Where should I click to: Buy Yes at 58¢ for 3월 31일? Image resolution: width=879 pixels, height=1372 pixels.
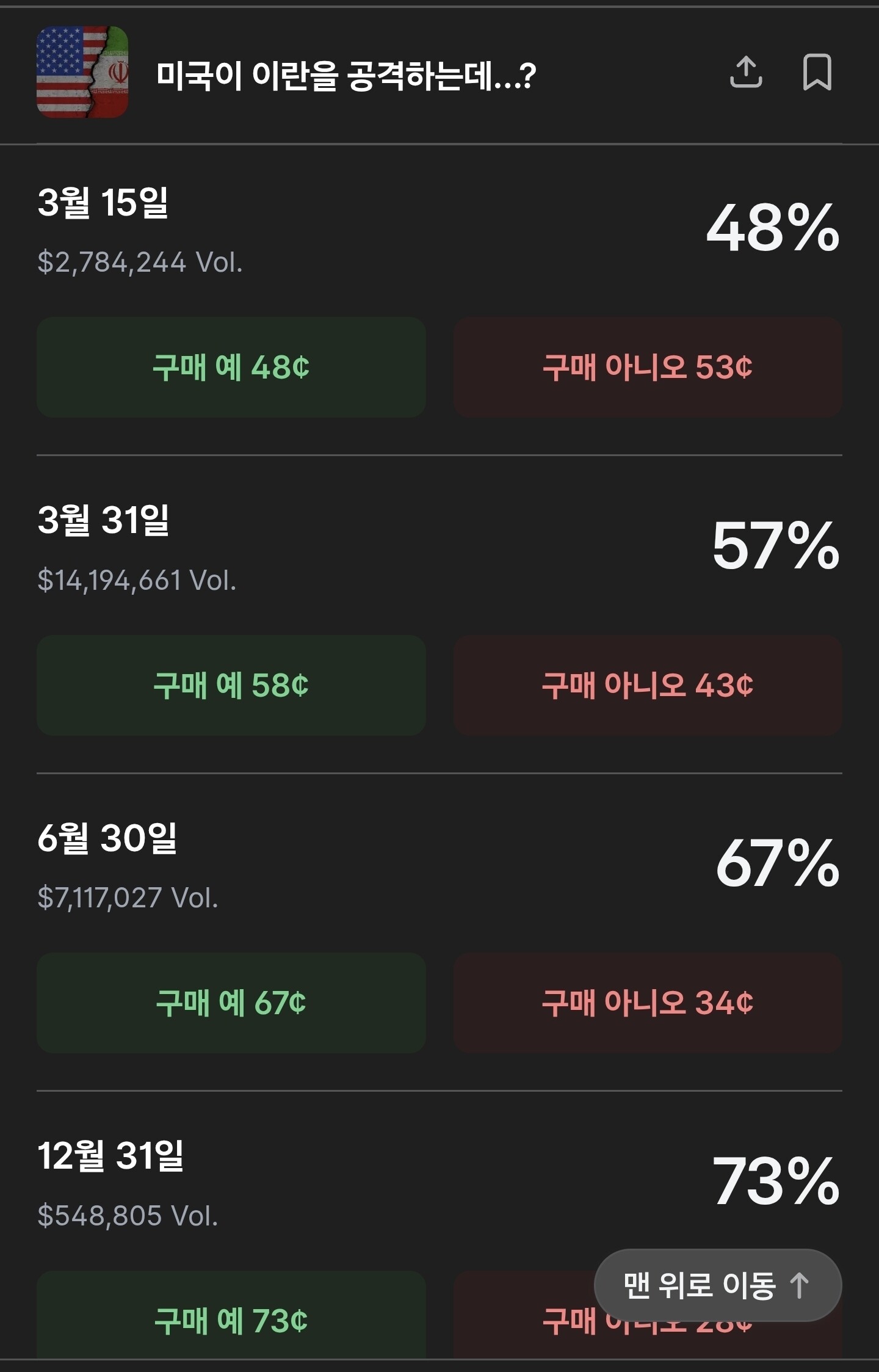(231, 685)
